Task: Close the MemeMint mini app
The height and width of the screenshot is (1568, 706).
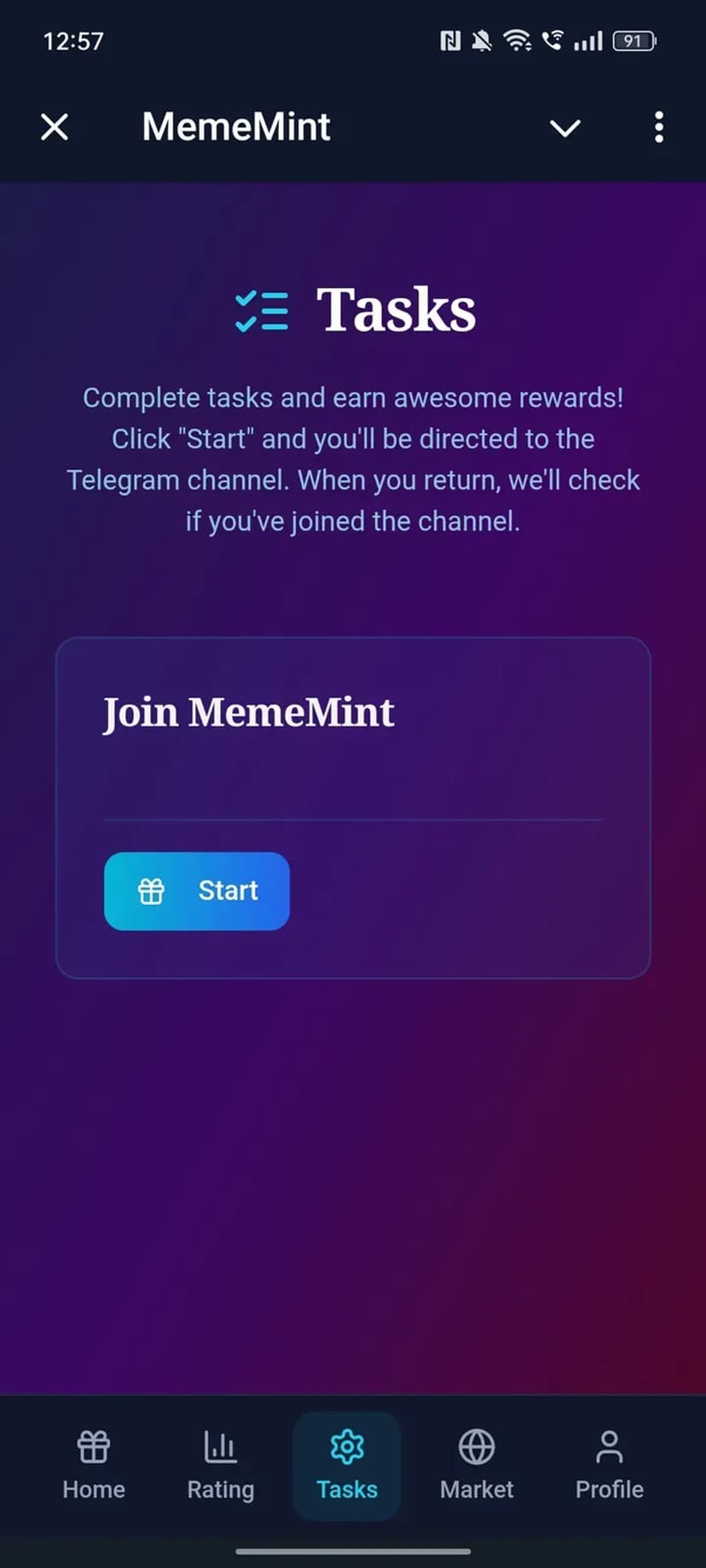Action: [55, 128]
